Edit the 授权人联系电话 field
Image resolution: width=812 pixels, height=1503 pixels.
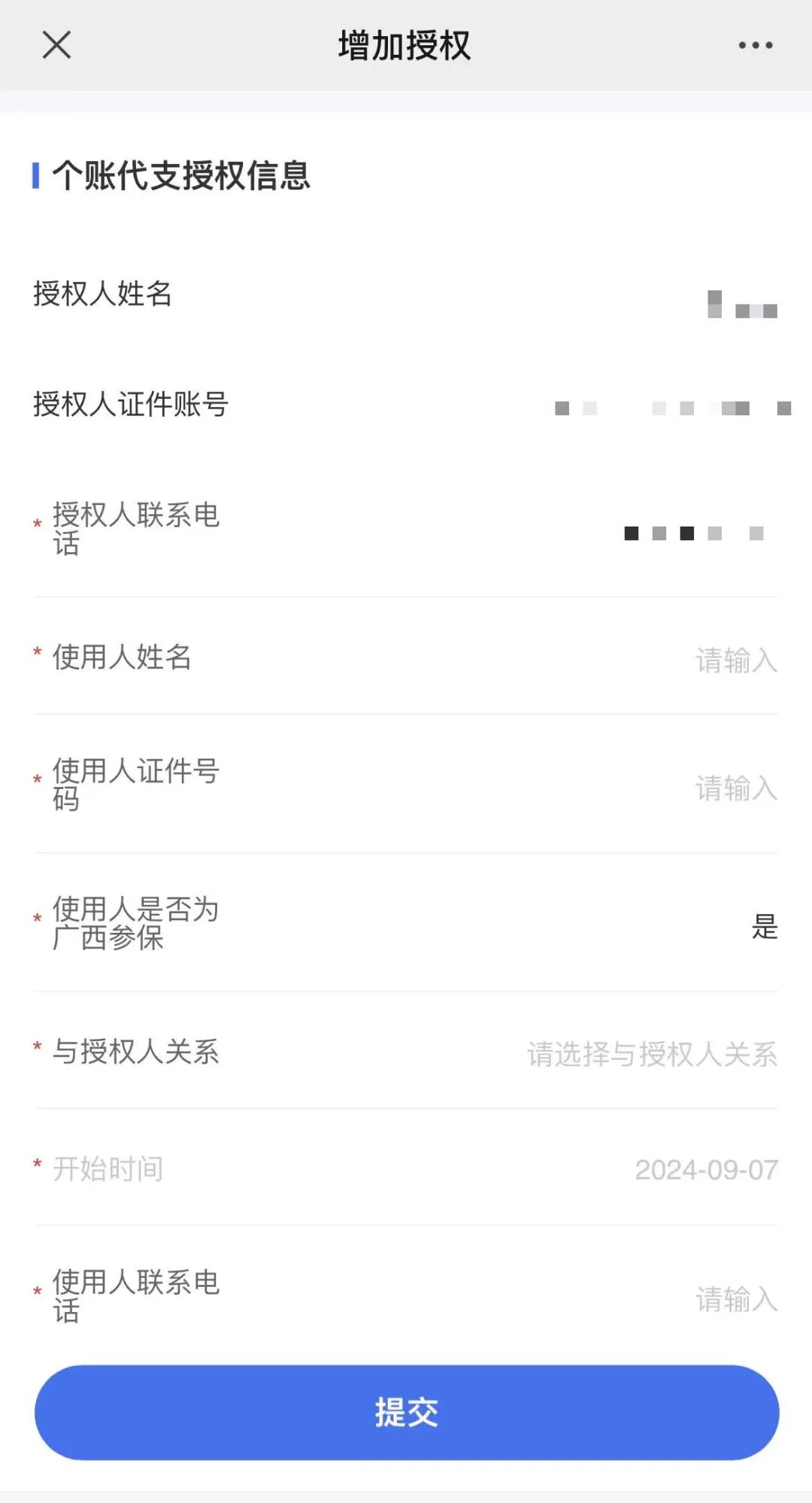[406, 530]
